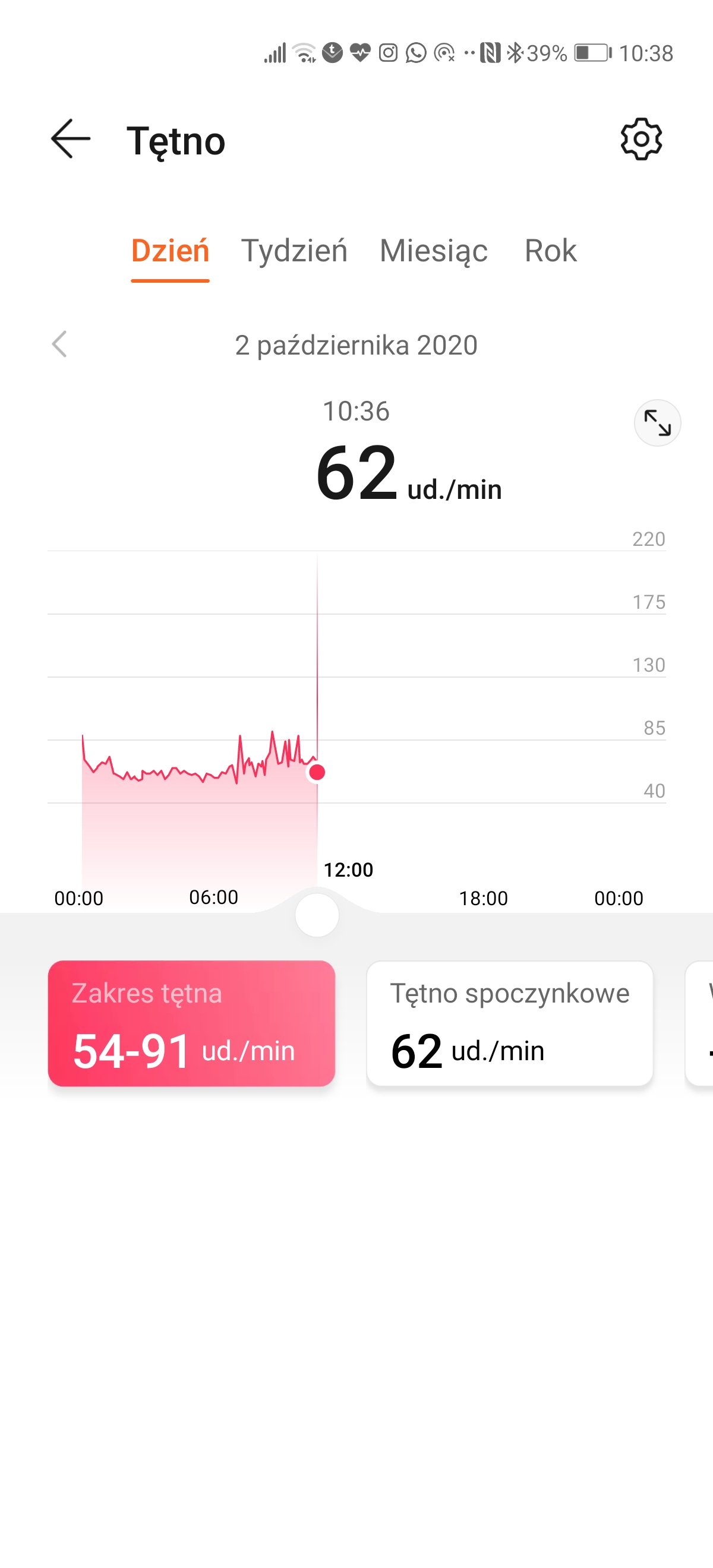Select the Dzień tab
The image size is (713, 1568).
171,251
